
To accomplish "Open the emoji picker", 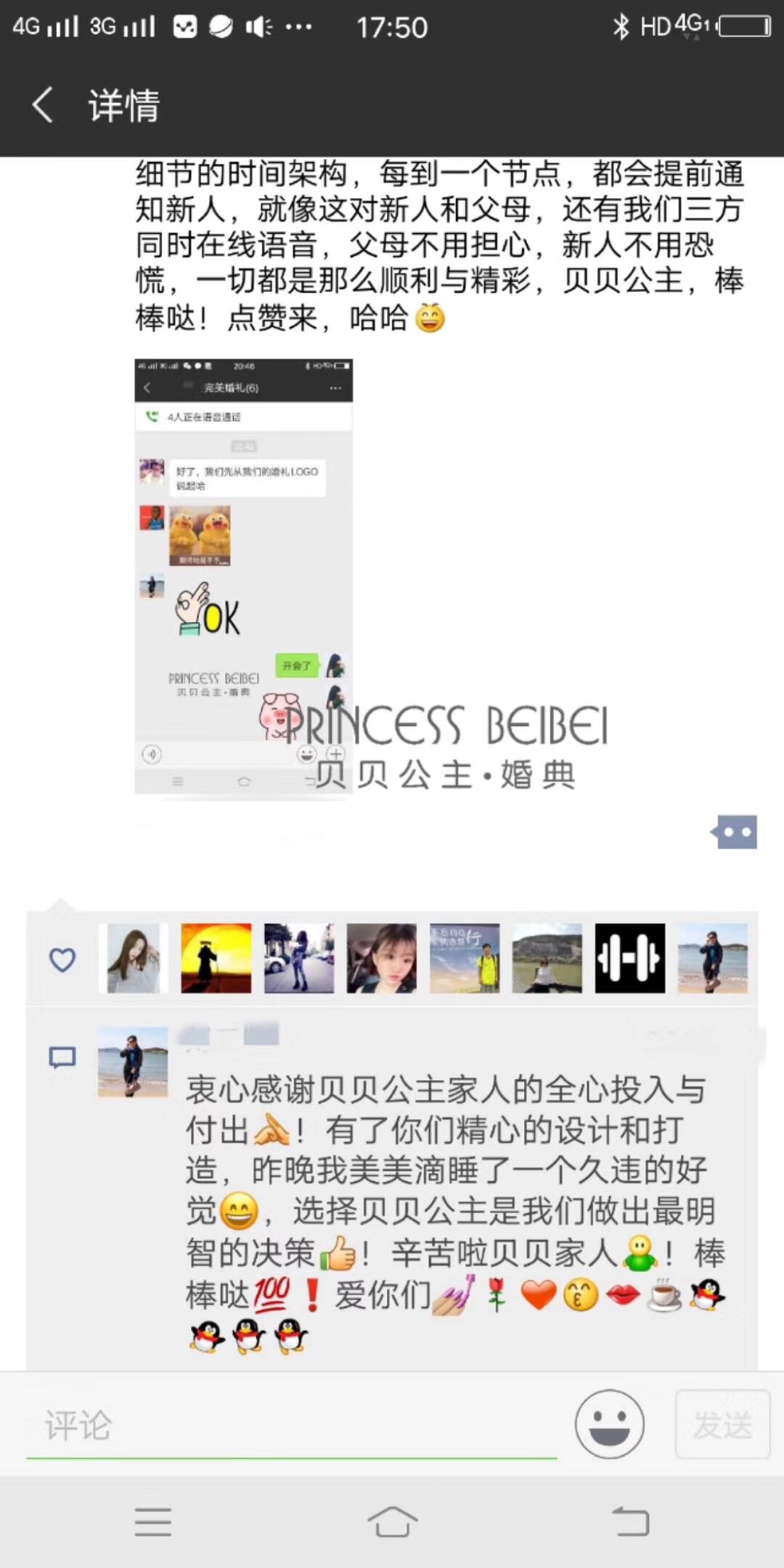I will 609,1425.
